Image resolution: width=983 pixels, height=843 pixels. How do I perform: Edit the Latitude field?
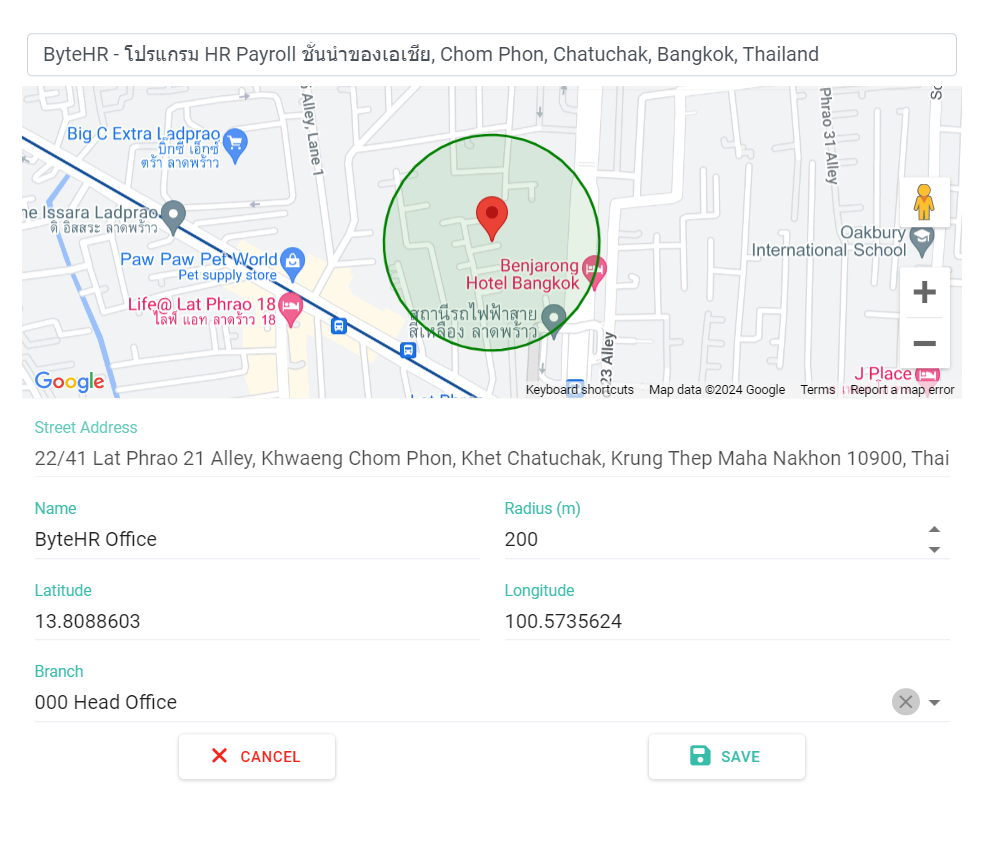click(x=256, y=622)
